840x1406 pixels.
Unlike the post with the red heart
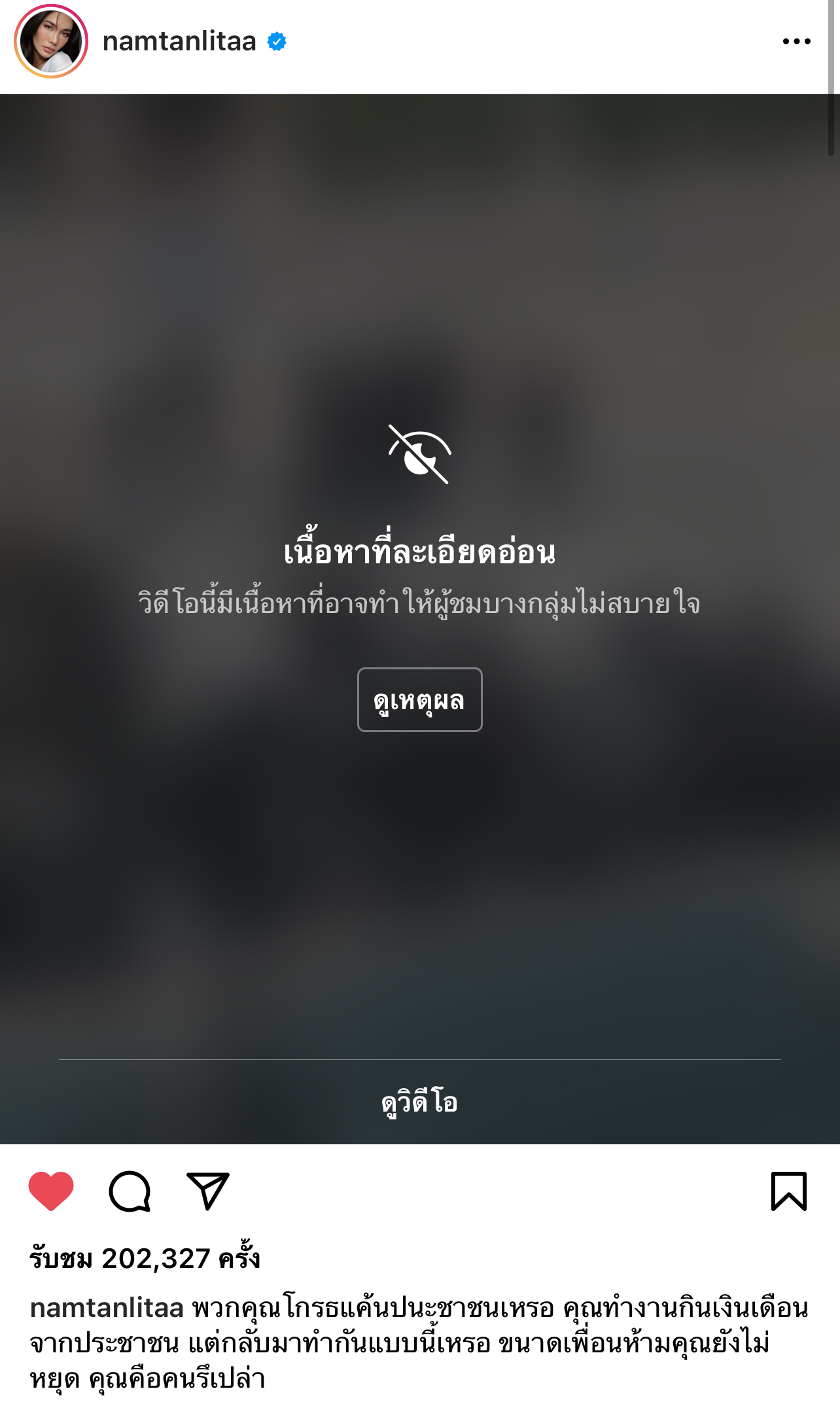click(51, 1191)
